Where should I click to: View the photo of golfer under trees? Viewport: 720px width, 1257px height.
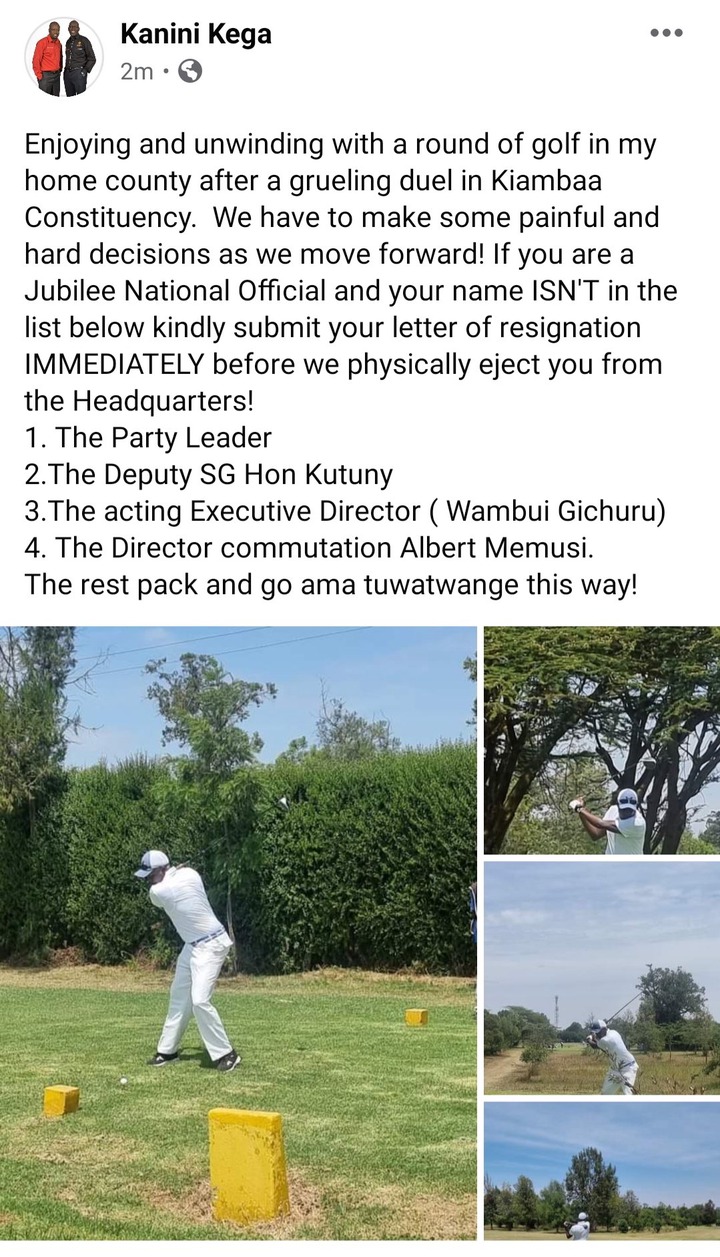coord(602,740)
